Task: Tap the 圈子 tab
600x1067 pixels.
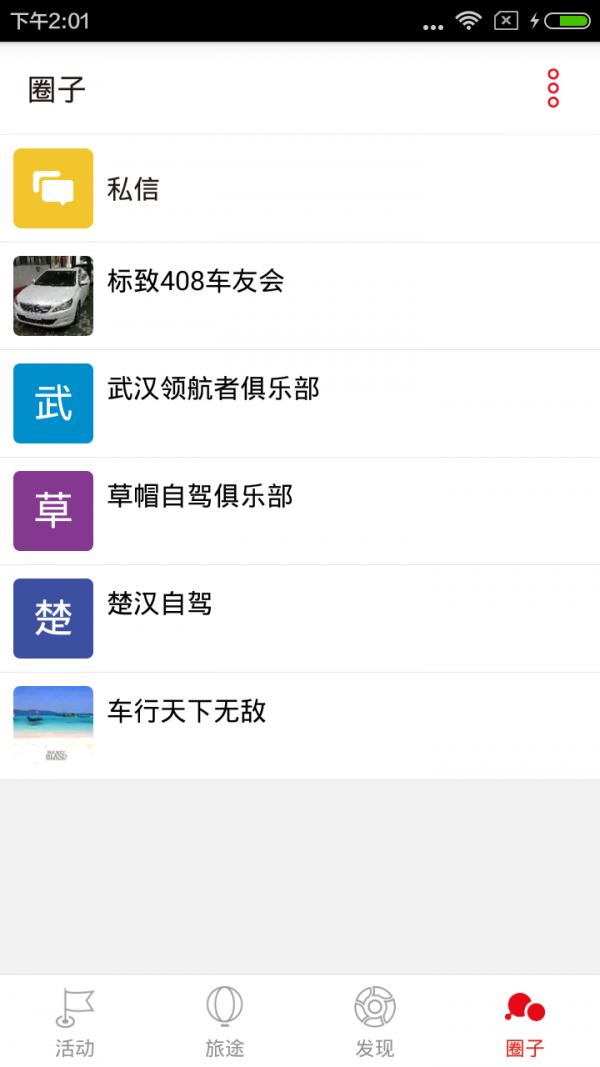Action: tap(525, 1021)
